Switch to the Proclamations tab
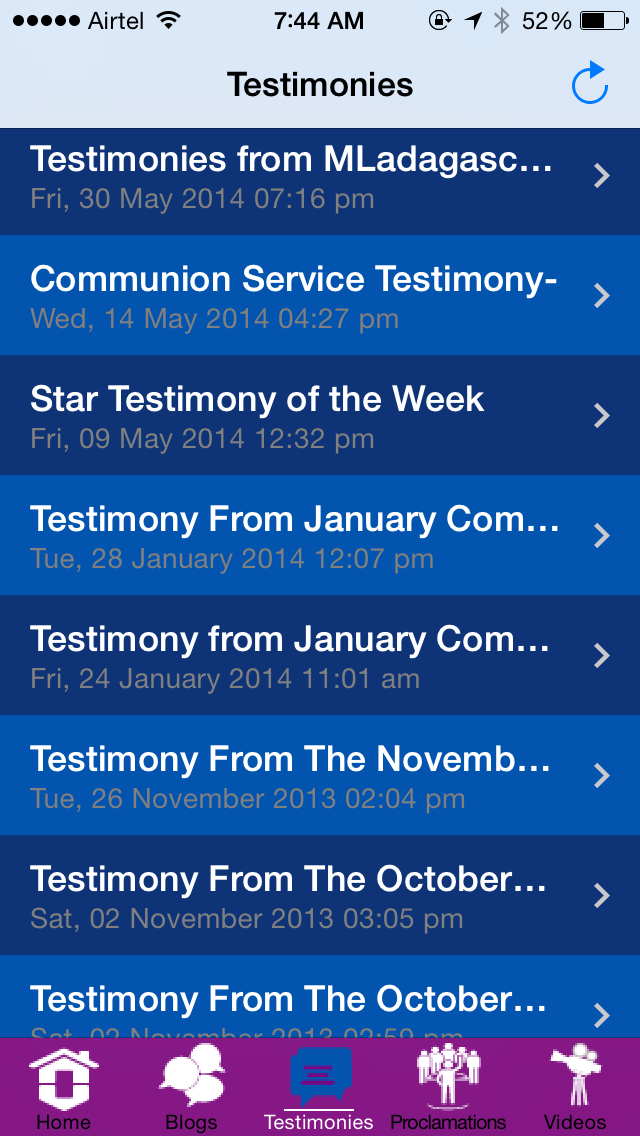Viewport: 640px width, 1136px height. click(x=448, y=1087)
